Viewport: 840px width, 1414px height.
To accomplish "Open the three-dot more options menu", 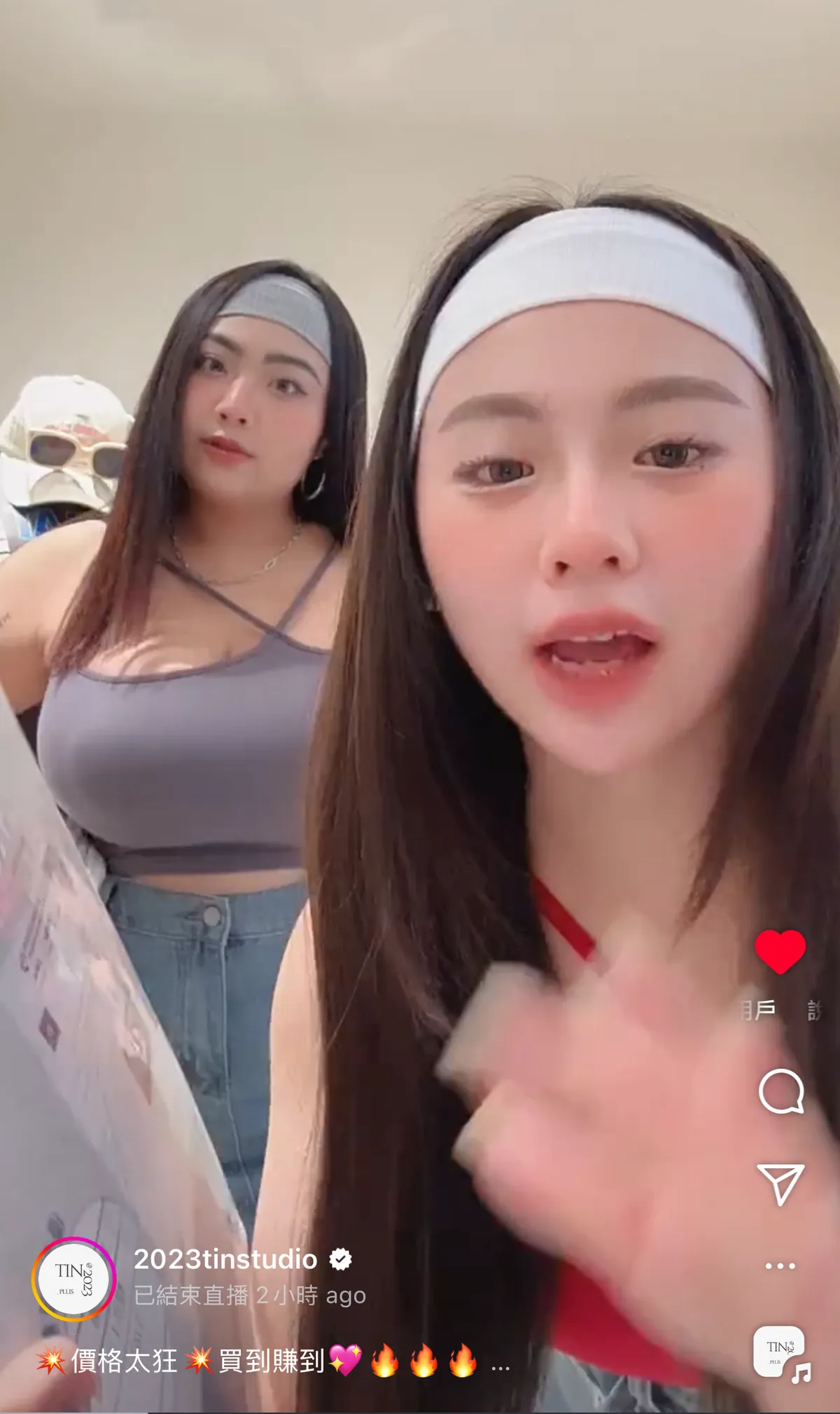I will click(x=780, y=1266).
